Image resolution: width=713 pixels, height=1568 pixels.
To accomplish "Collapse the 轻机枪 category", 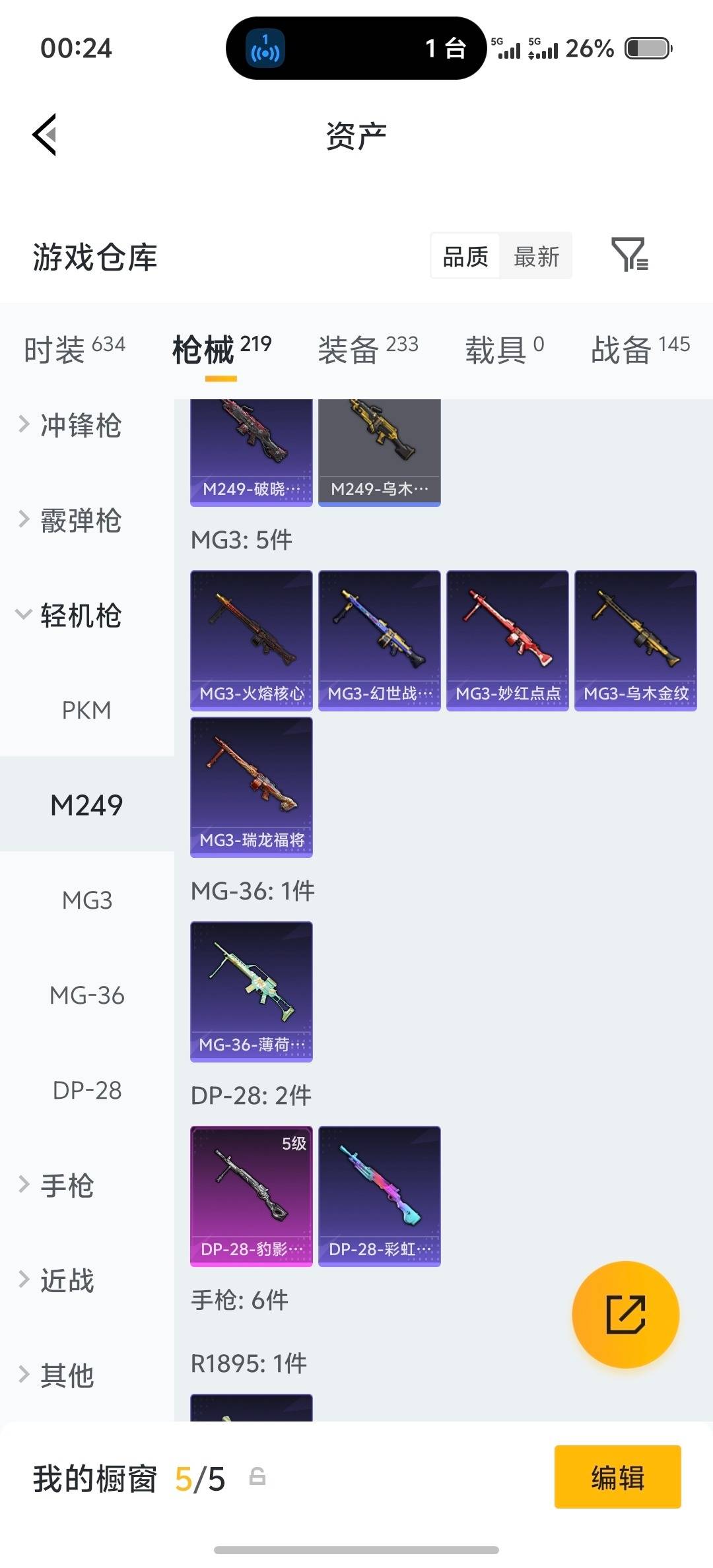I will tap(80, 615).
